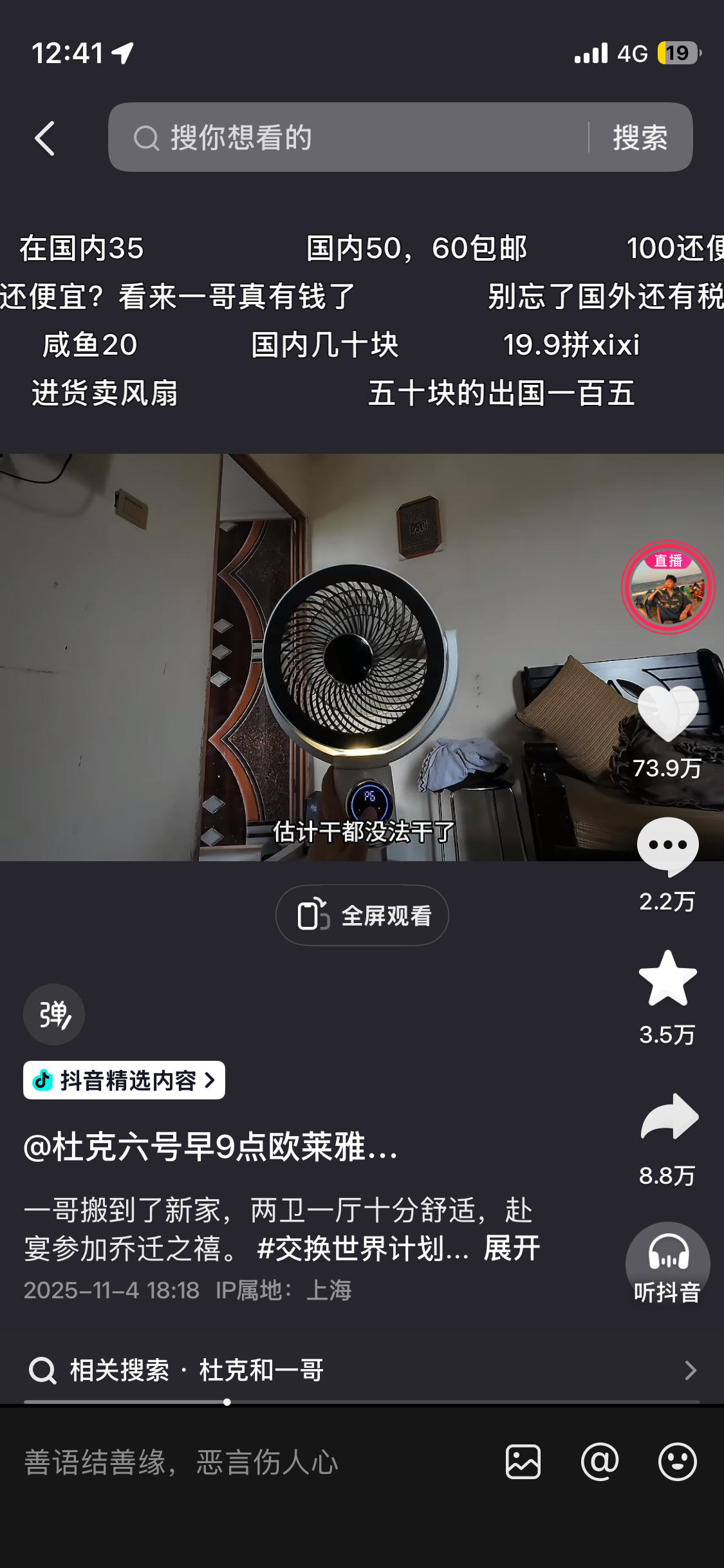Image resolution: width=724 pixels, height=1568 pixels.
Task: Open the creator's live avatar
Action: (667, 588)
